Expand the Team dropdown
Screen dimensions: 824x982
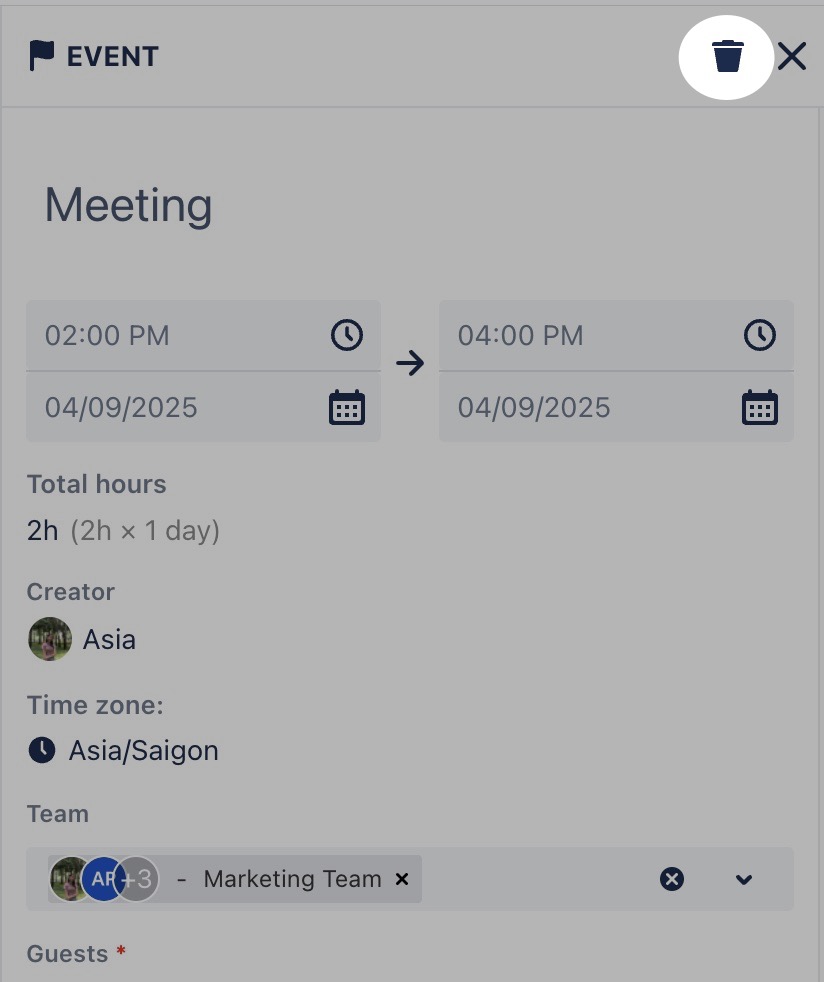coord(744,880)
